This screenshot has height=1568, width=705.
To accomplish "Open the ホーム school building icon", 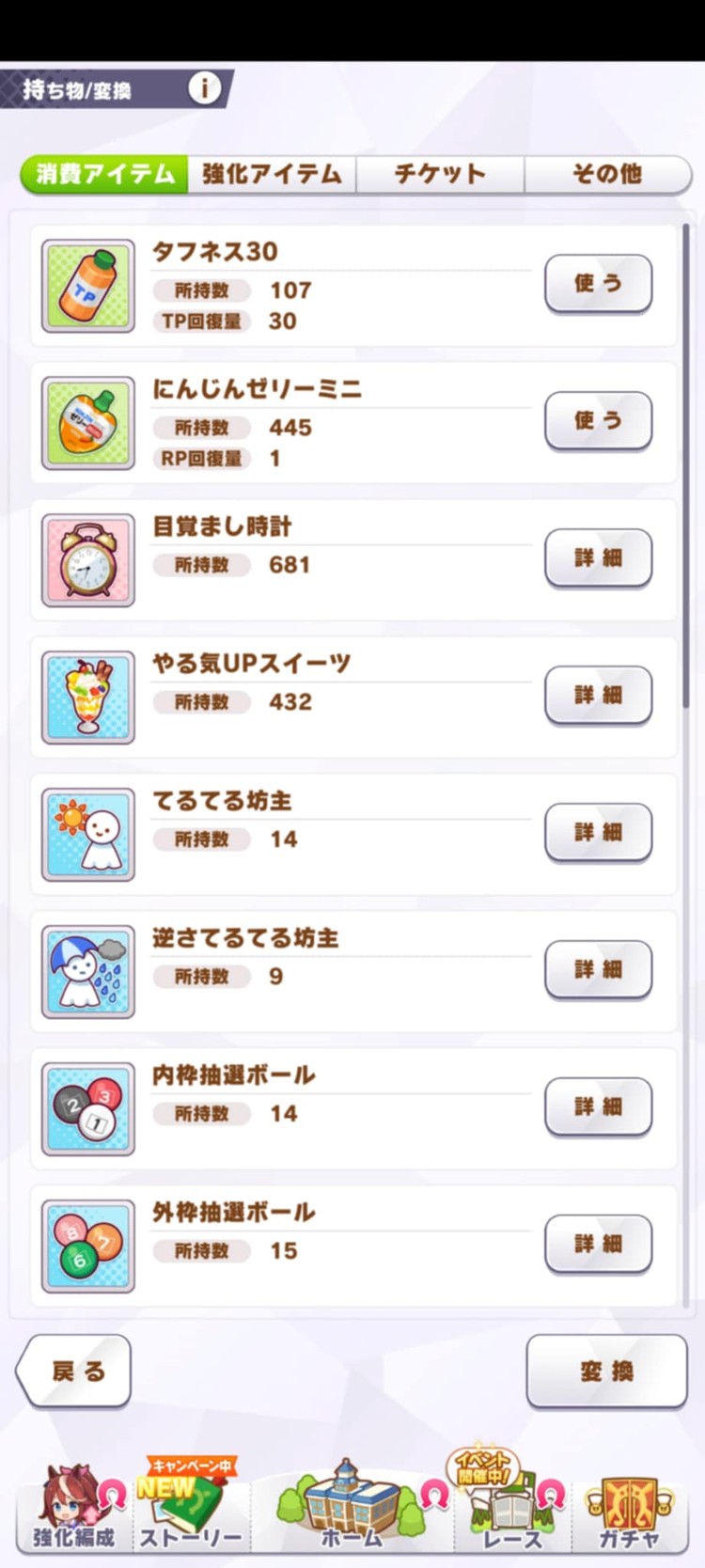I will pos(350,1504).
